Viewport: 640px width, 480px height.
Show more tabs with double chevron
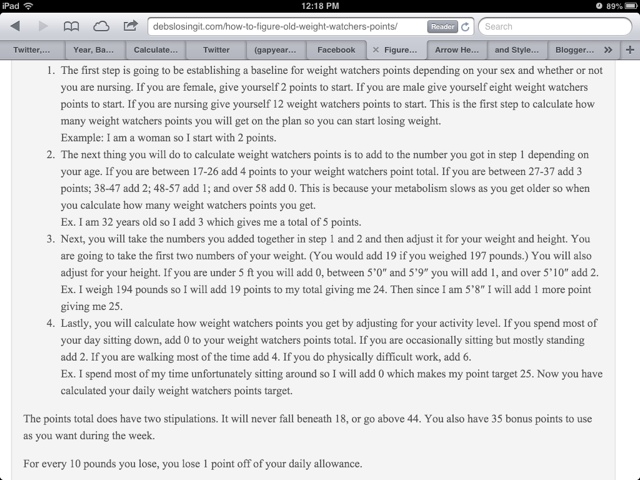click(x=608, y=50)
